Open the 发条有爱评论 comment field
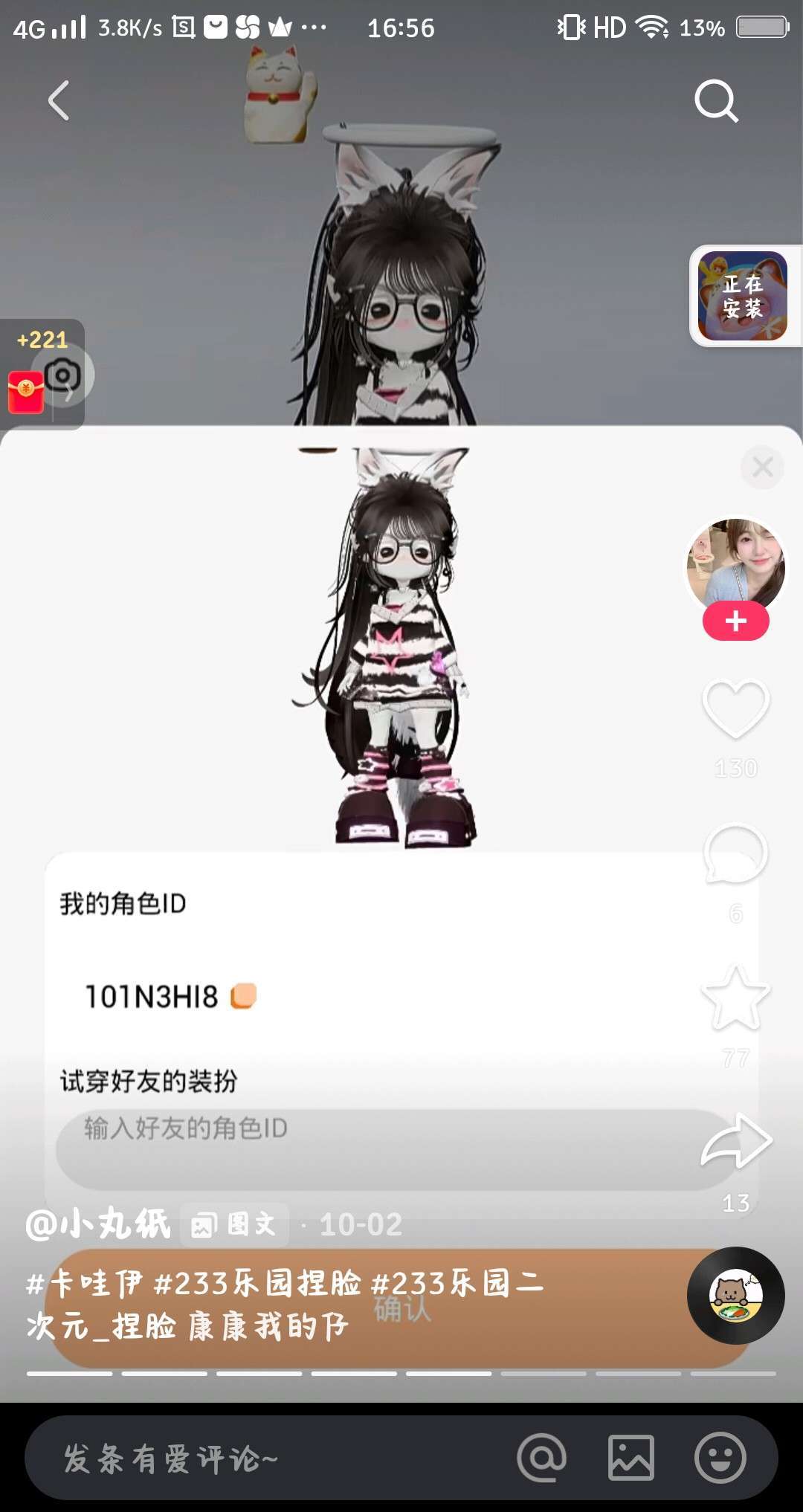Viewport: 803px width, 1512px height. pos(260,1458)
